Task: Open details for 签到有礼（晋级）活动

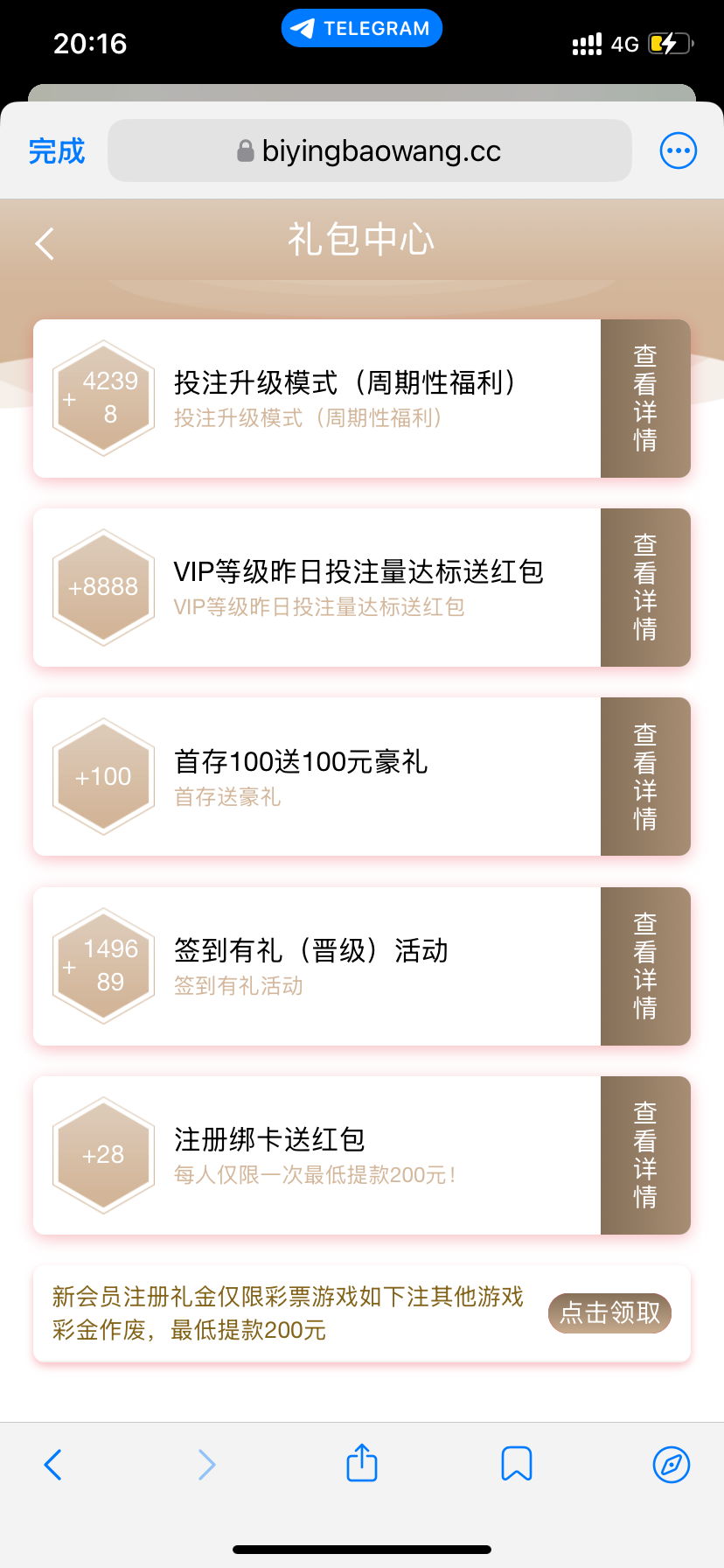Action: [645, 966]
